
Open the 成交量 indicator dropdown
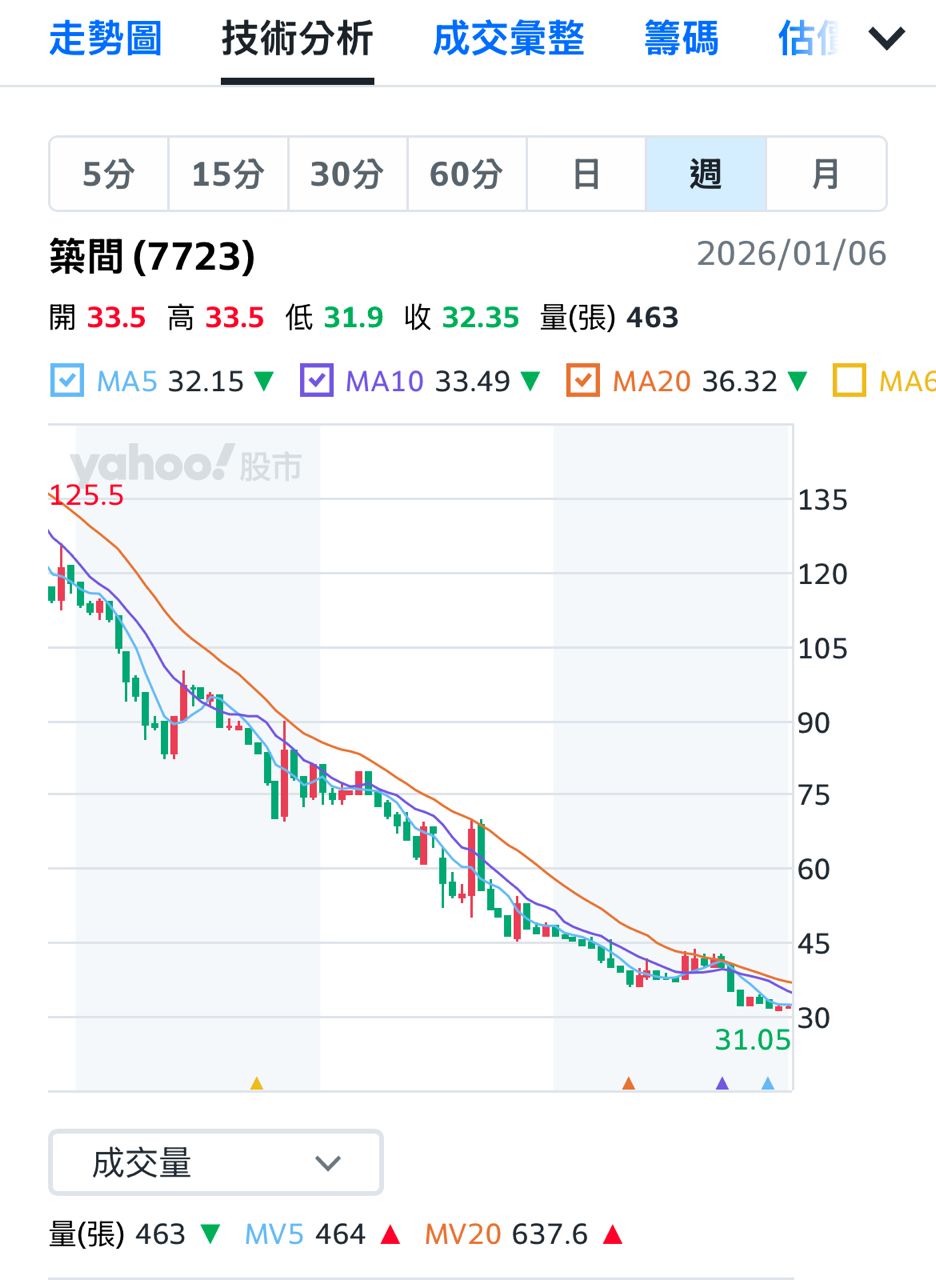pos(215,1162)
